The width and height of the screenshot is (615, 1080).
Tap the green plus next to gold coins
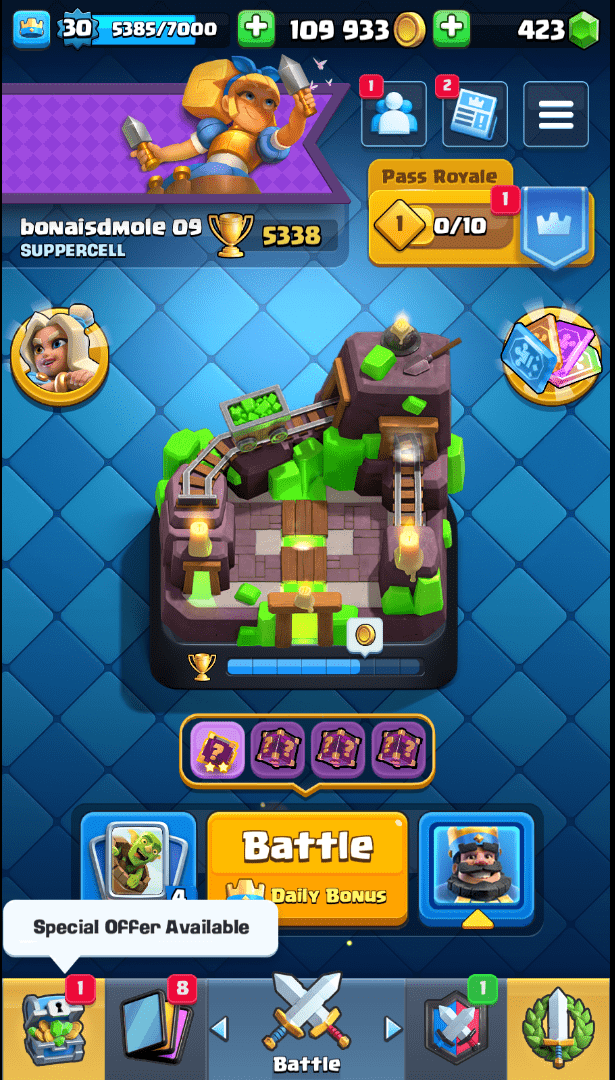pyautogui.click(x=452, y=29)
